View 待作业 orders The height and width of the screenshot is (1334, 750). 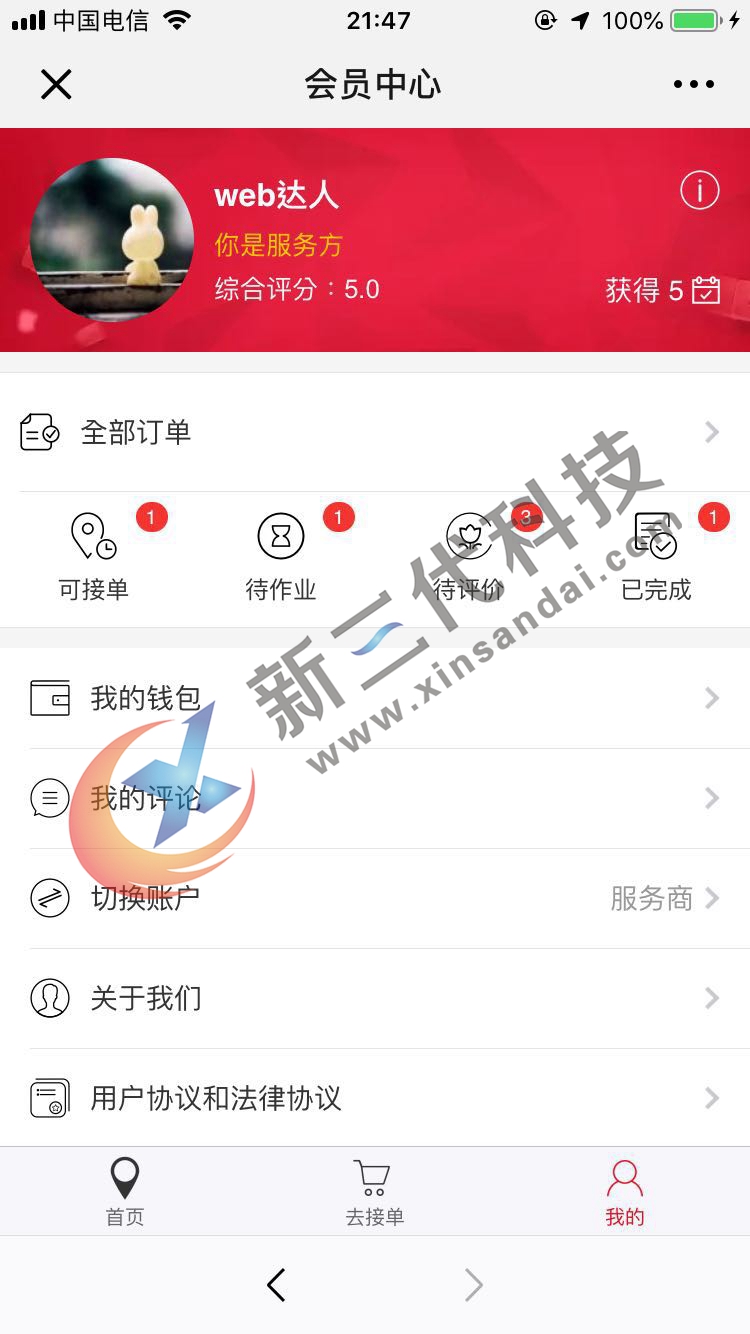pos(281,557)
